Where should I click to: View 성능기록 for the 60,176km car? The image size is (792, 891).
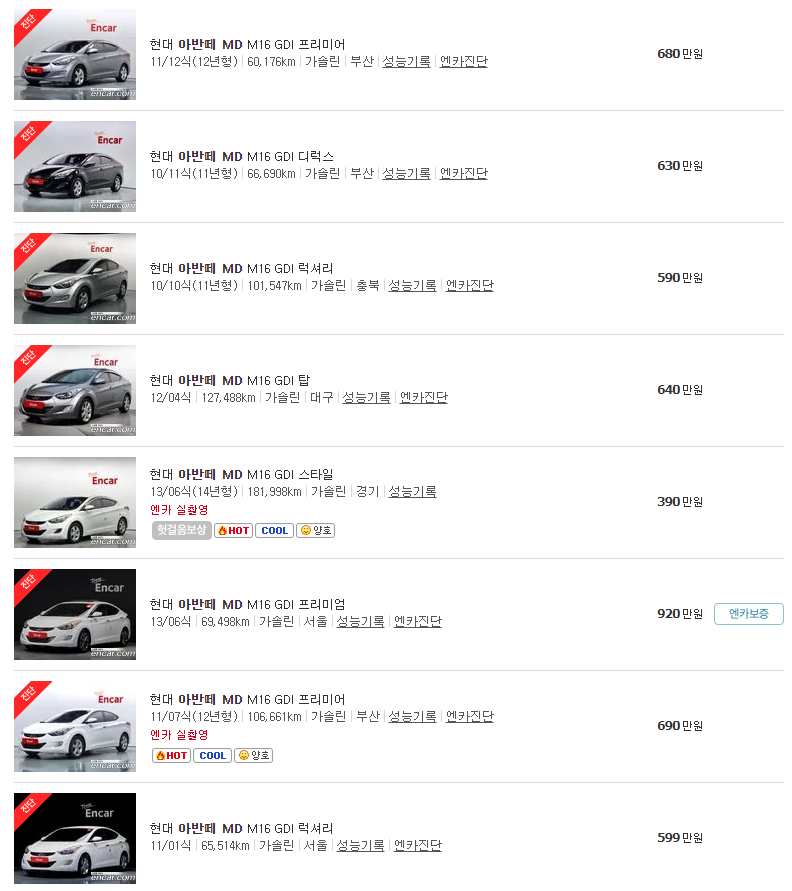406,61
